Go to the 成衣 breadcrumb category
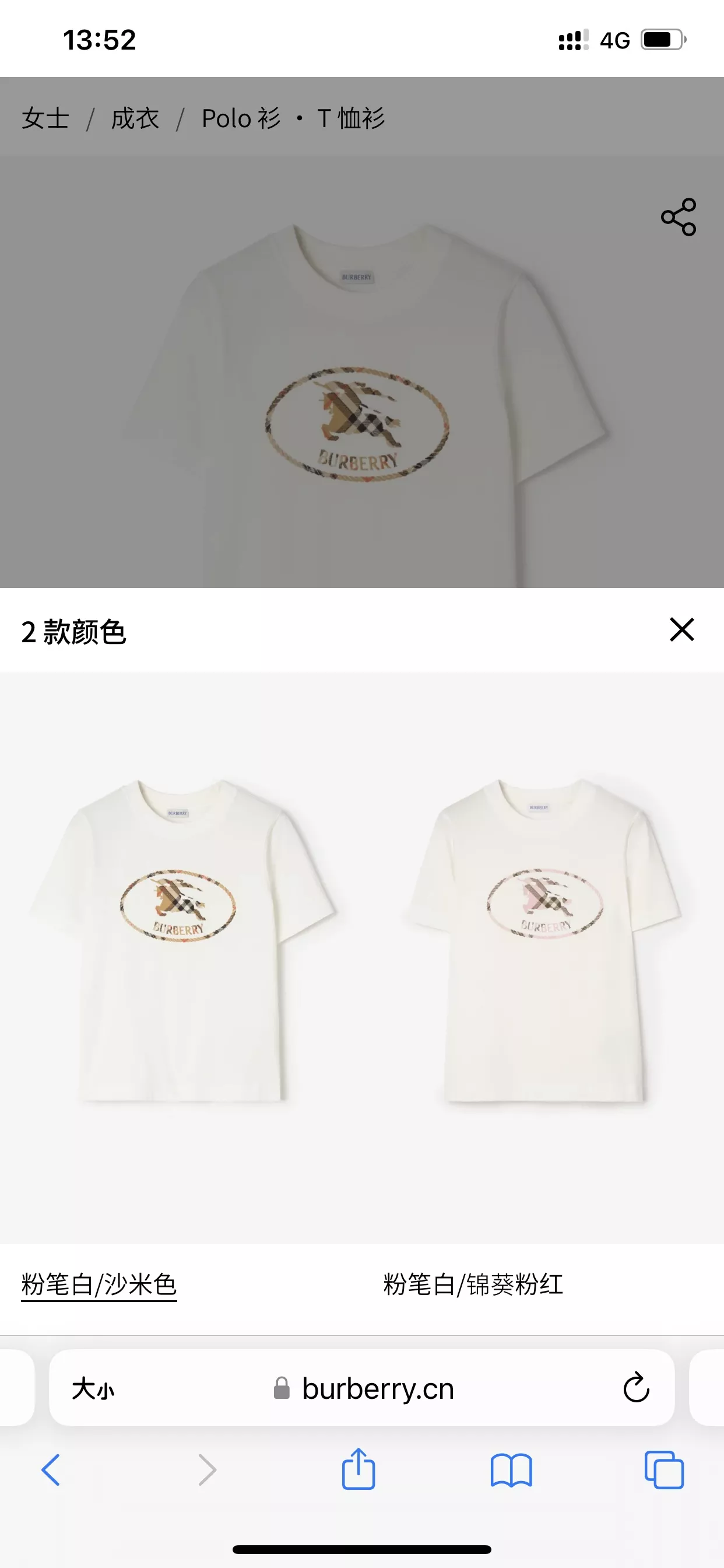 coord(135,118)
